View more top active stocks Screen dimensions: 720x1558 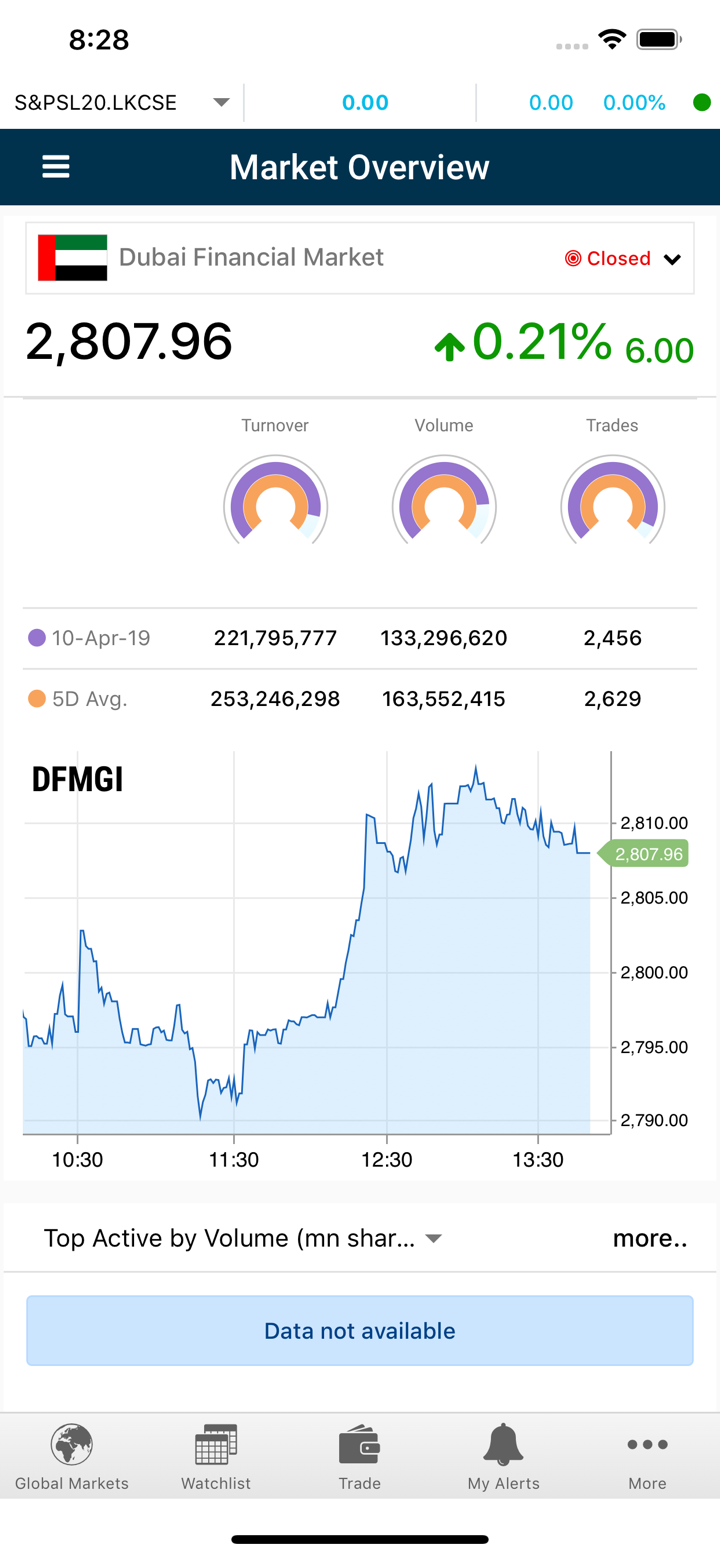pyautogui.click(x=650, y=1238)
